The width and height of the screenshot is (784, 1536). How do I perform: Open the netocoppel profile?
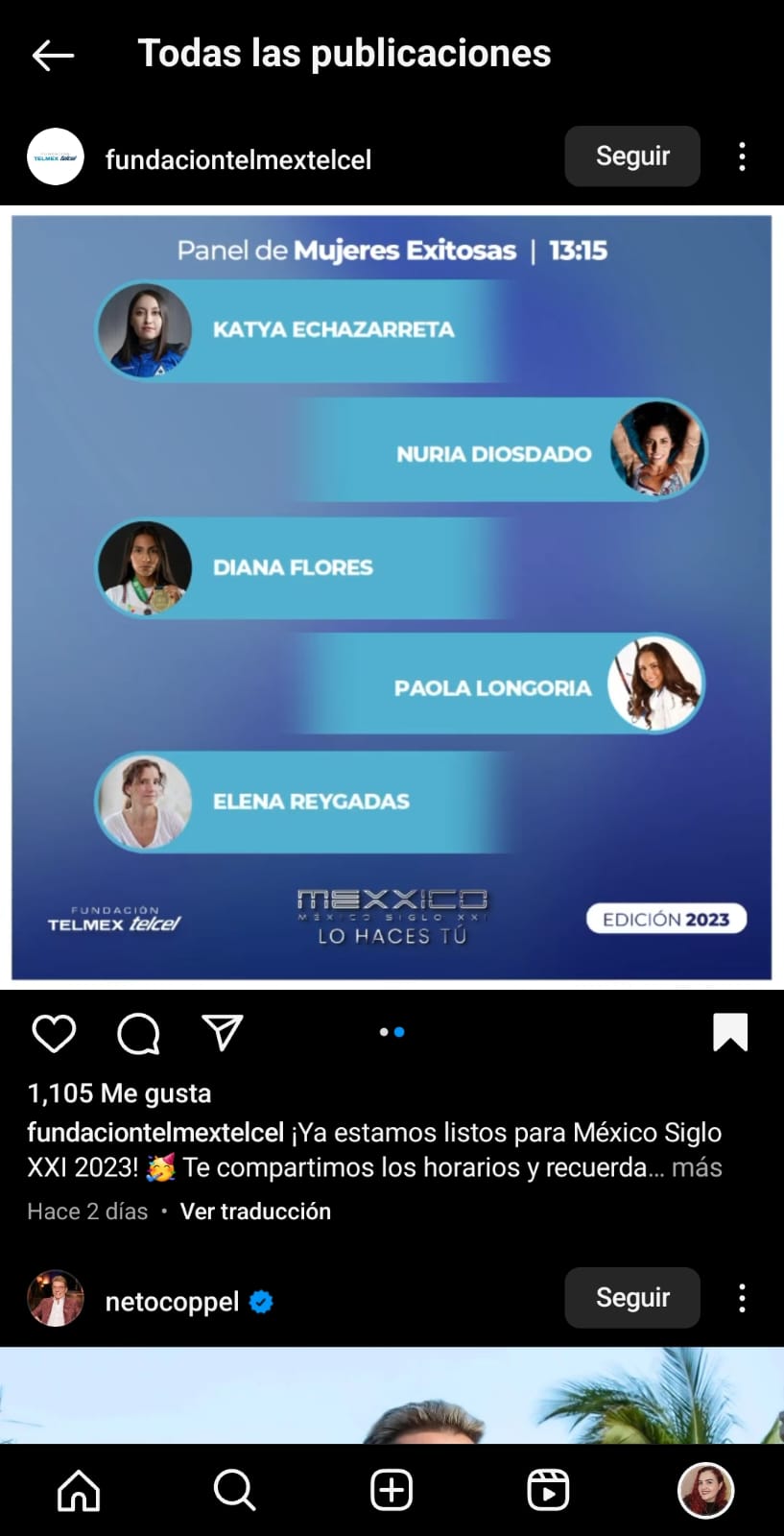(172, 1302)
